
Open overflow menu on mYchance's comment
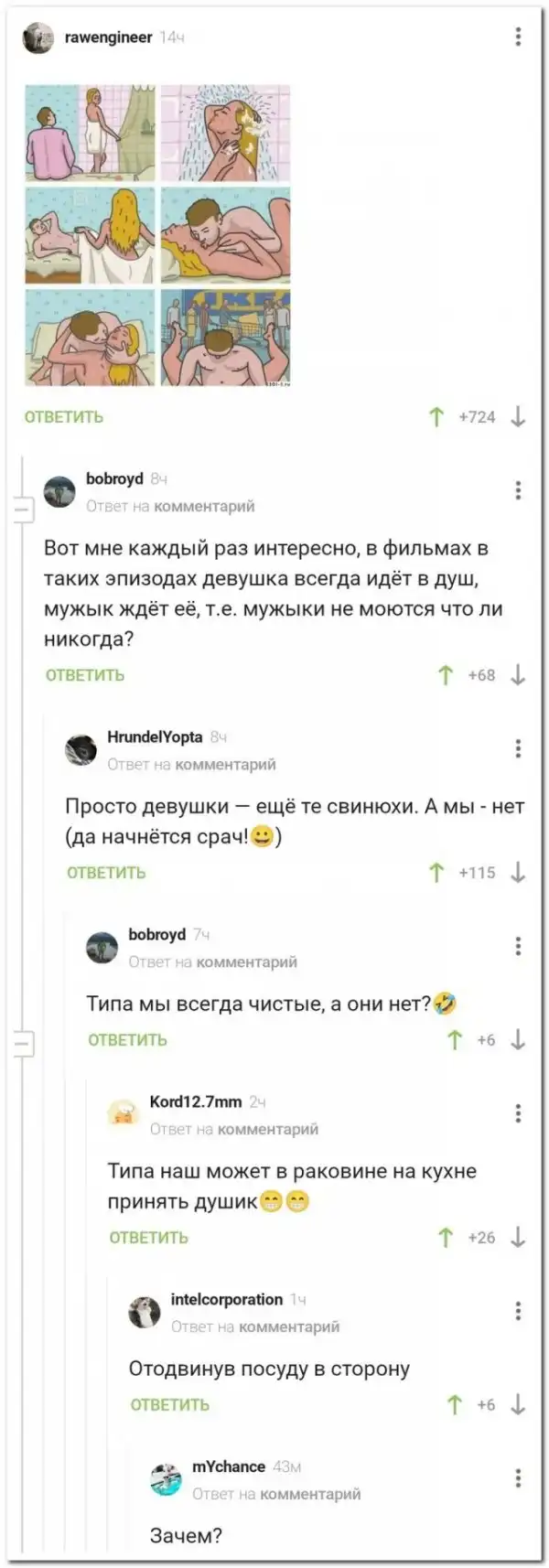point(518,1477)
